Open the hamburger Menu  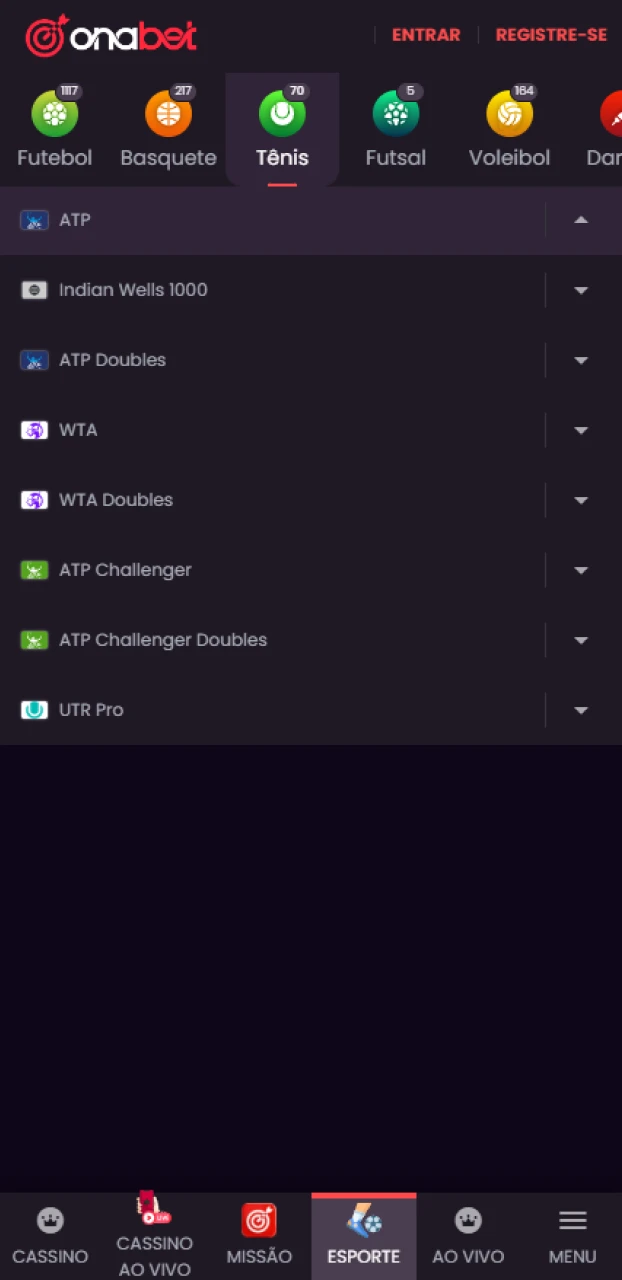[572, 1237]
